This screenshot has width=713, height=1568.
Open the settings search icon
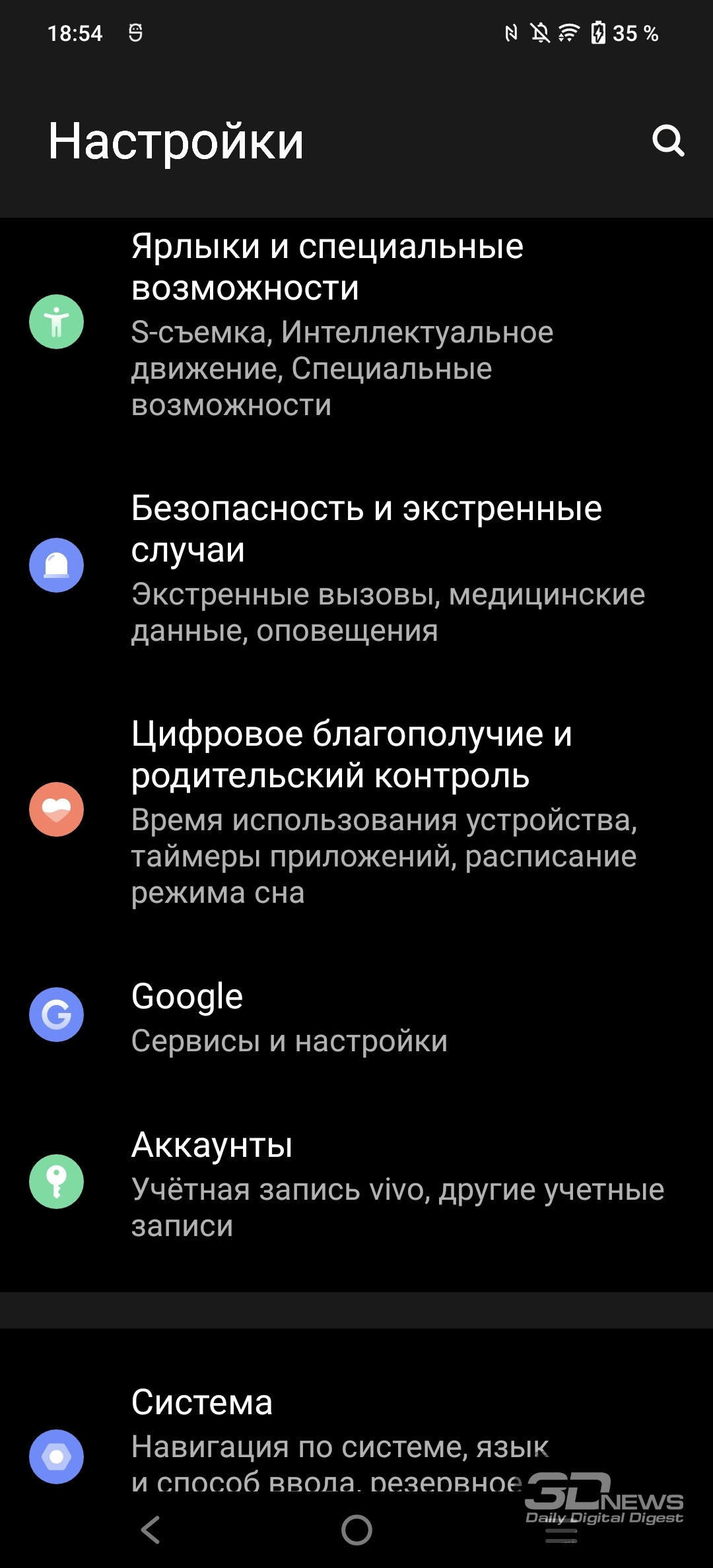click(668, 141)
